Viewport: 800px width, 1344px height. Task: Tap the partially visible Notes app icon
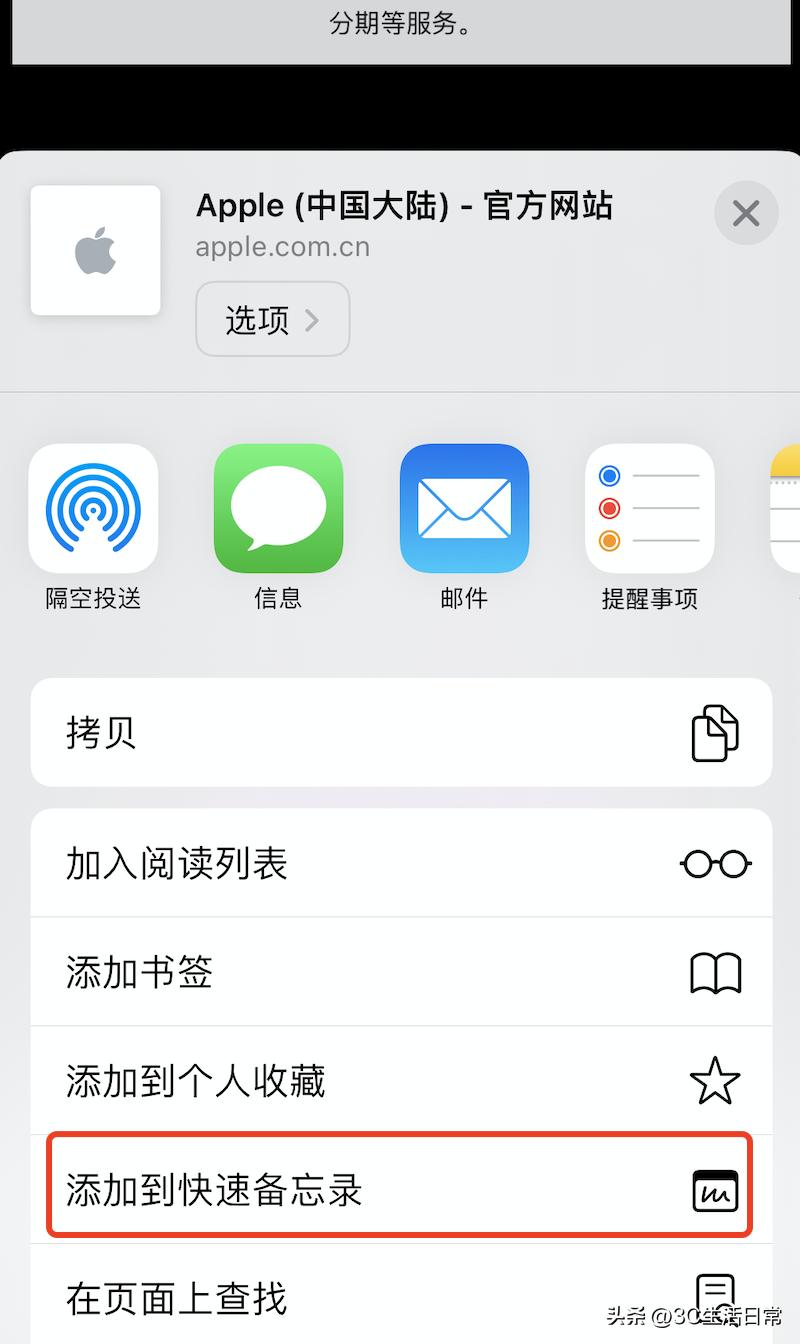coord(785,508)
